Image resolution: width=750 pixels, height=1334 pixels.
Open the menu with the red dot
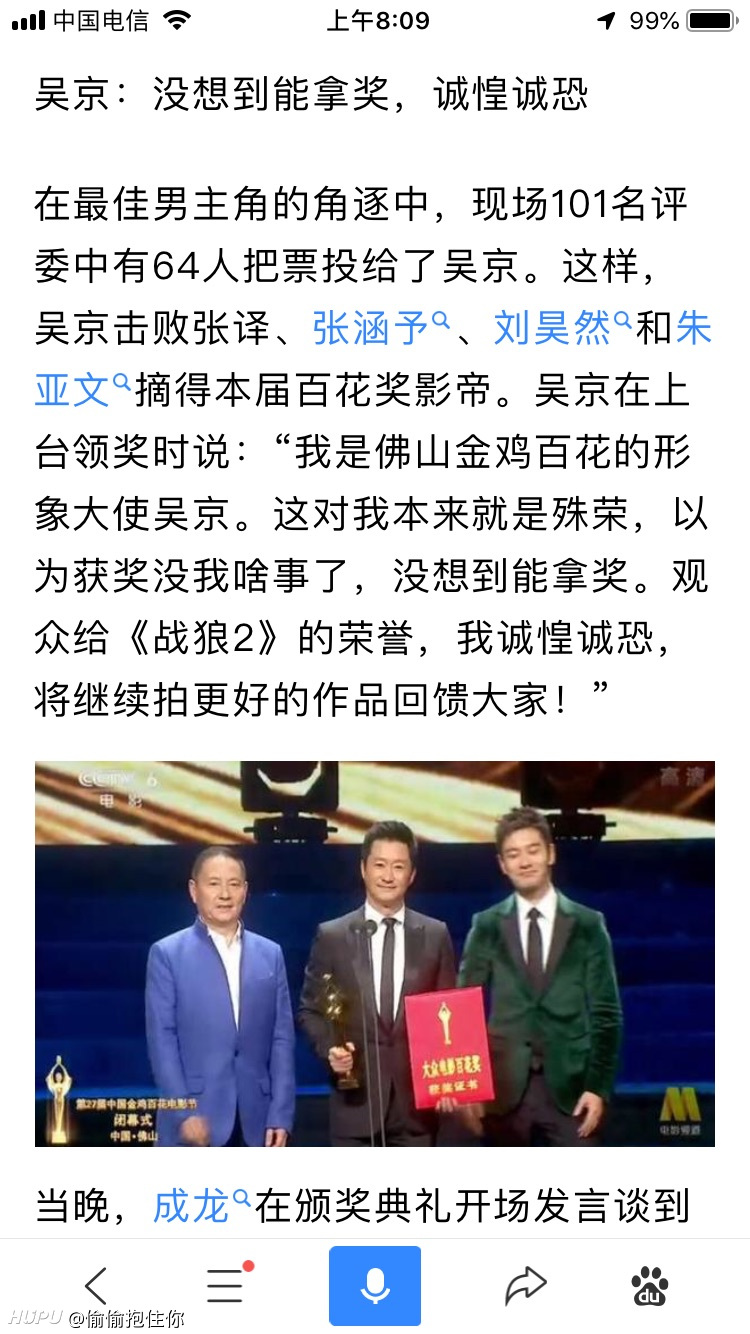(228, 1284)
